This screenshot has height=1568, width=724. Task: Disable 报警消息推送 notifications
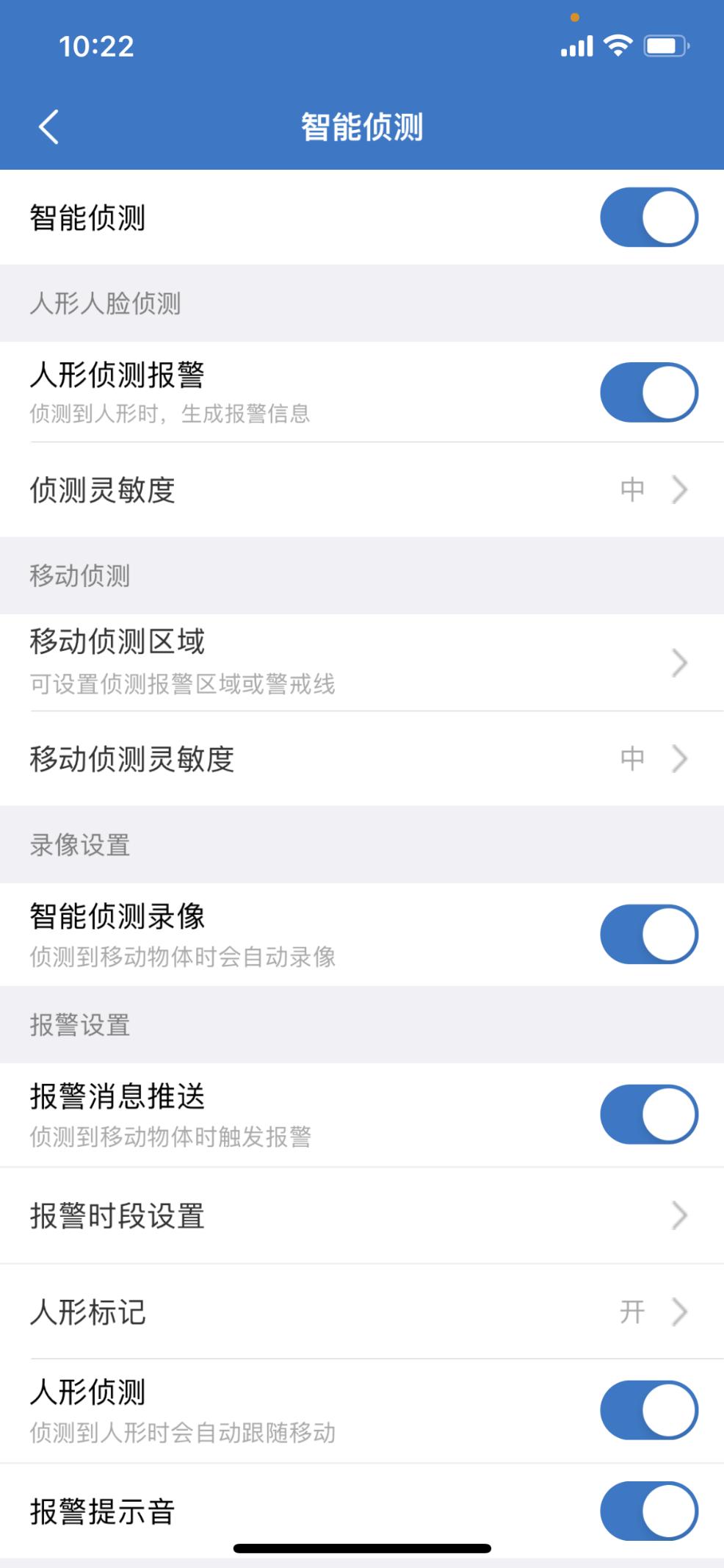tap(649, 1114)
